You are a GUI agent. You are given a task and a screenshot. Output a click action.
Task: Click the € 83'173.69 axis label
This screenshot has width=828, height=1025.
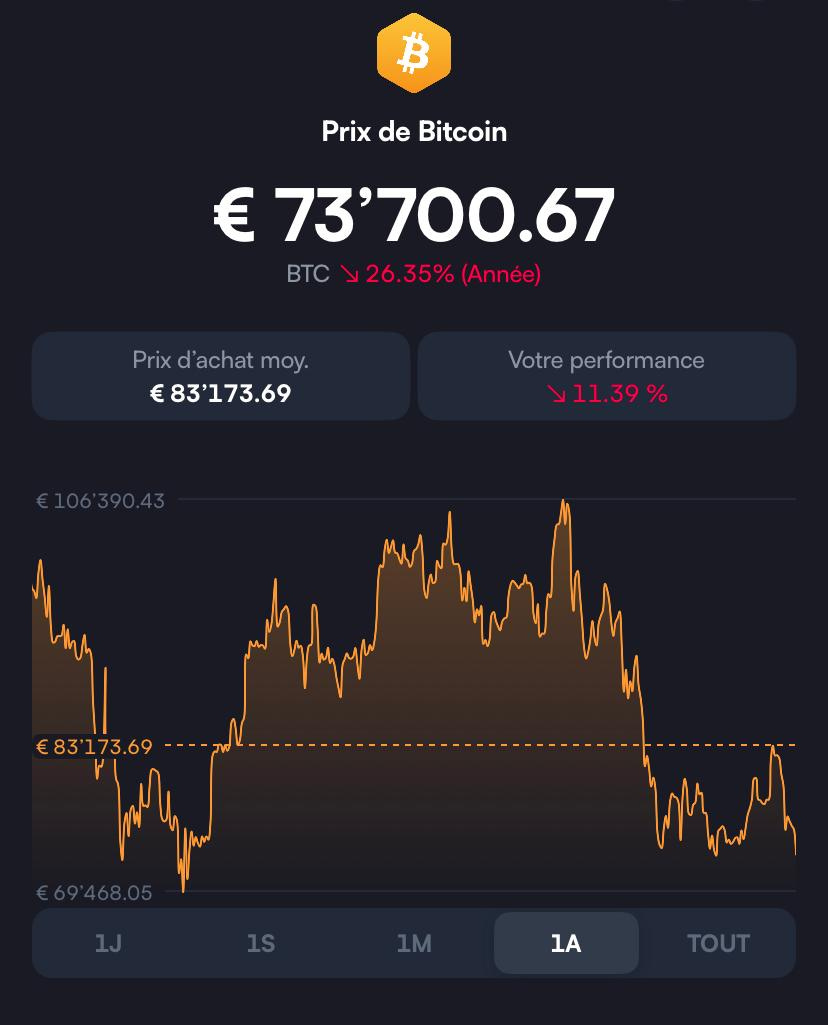point(94,746)
